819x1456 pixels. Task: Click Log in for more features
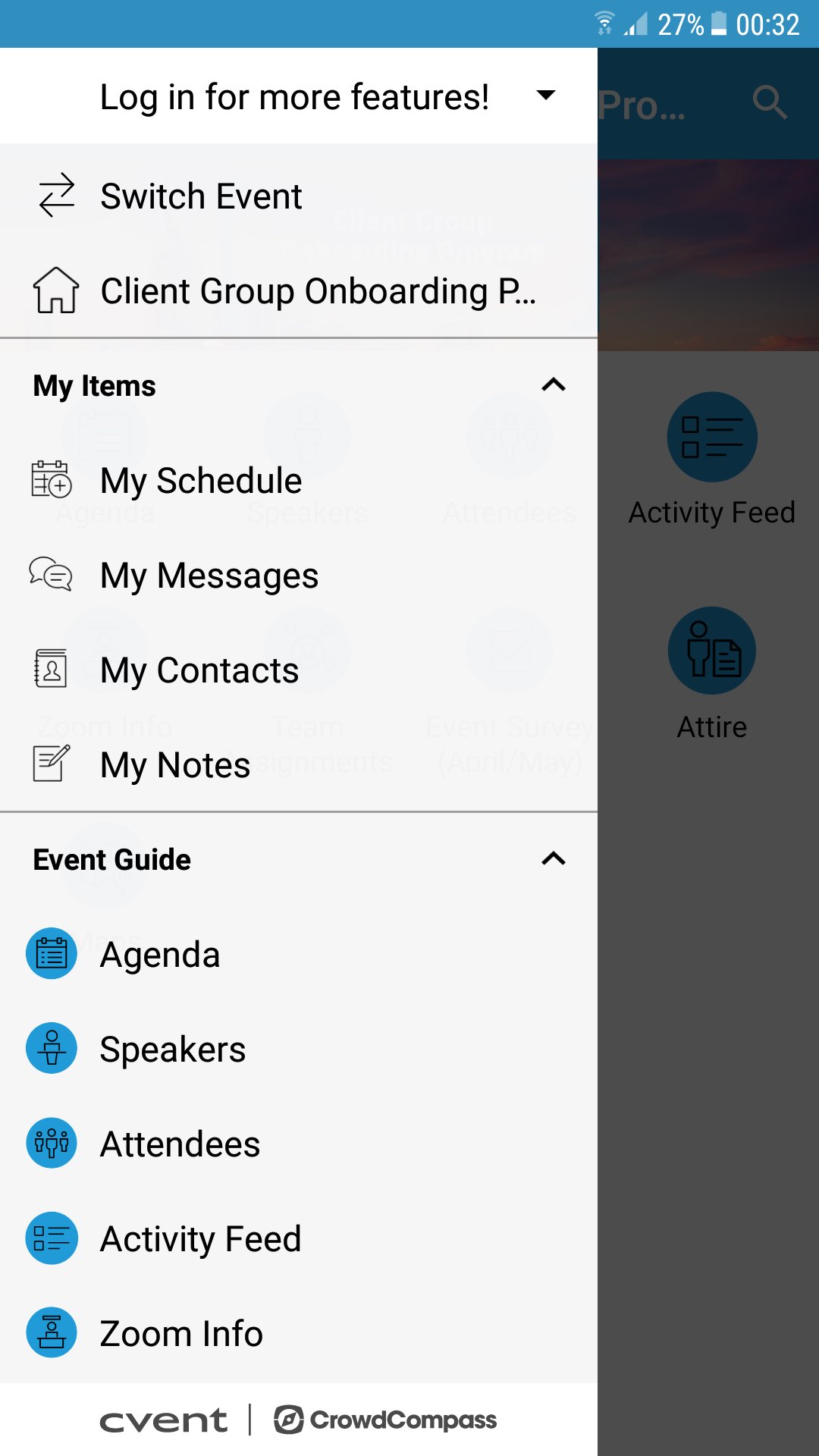click(x=295, y=96)
